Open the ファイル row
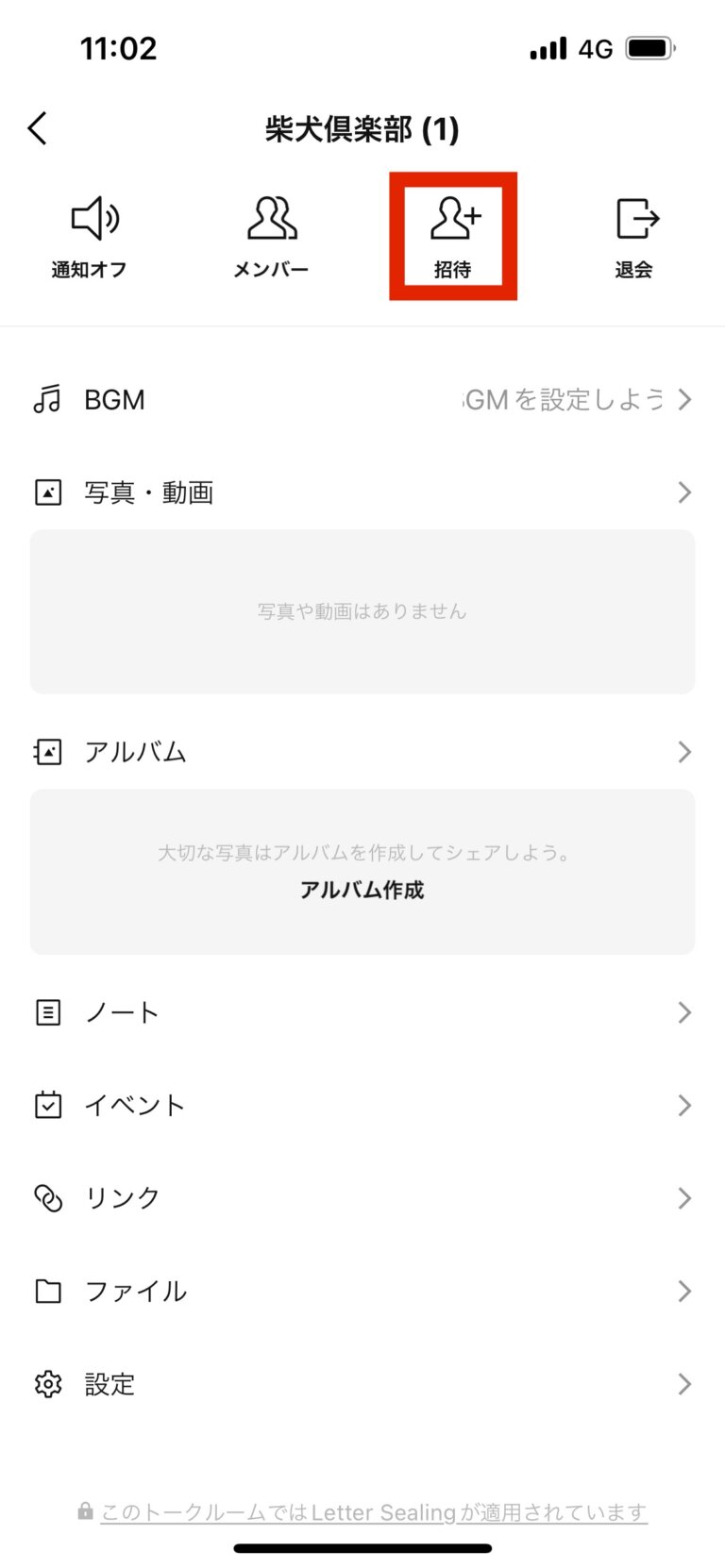This screenshot has height=1568, width=725. tap(362, 1291)
